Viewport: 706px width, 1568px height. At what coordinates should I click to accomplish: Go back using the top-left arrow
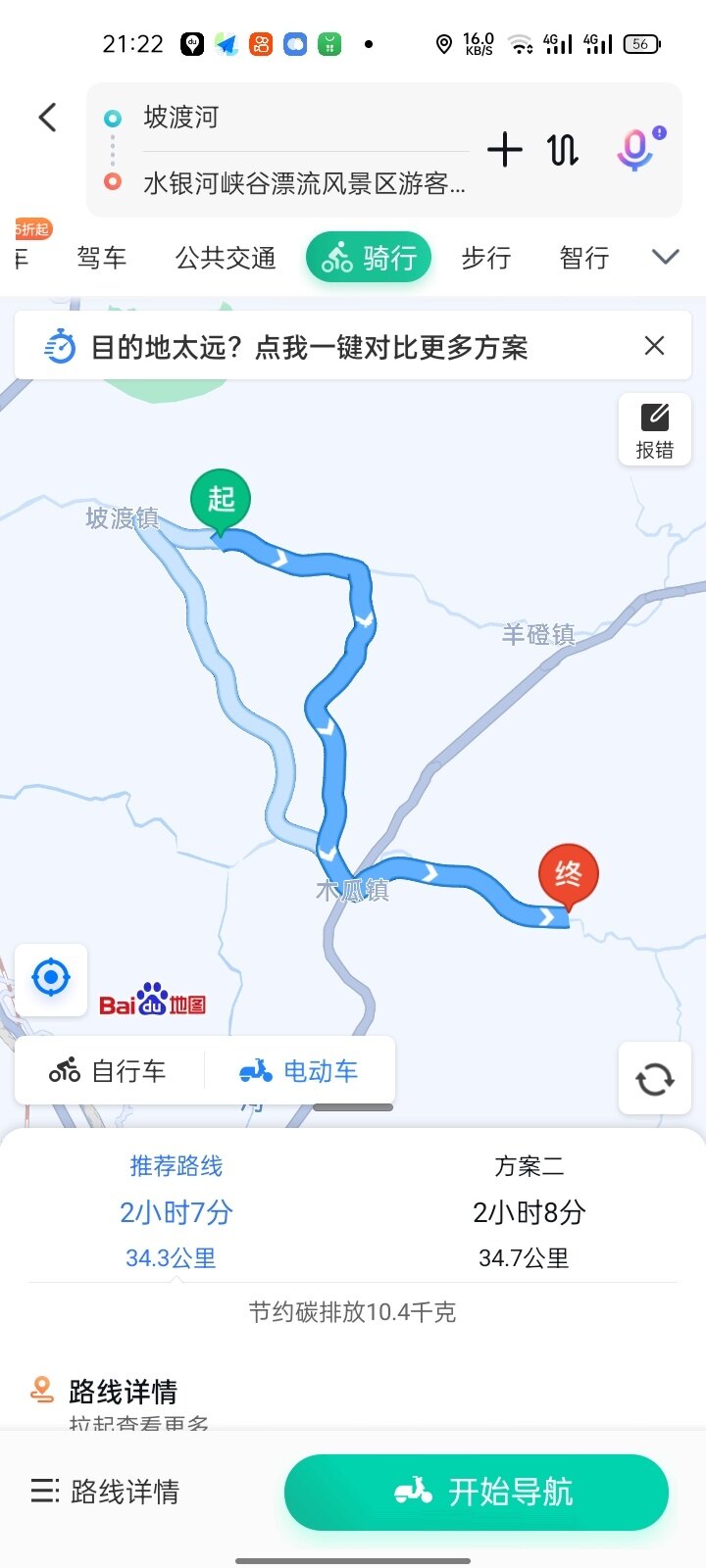pyautogui.click(x=47, y=118)
